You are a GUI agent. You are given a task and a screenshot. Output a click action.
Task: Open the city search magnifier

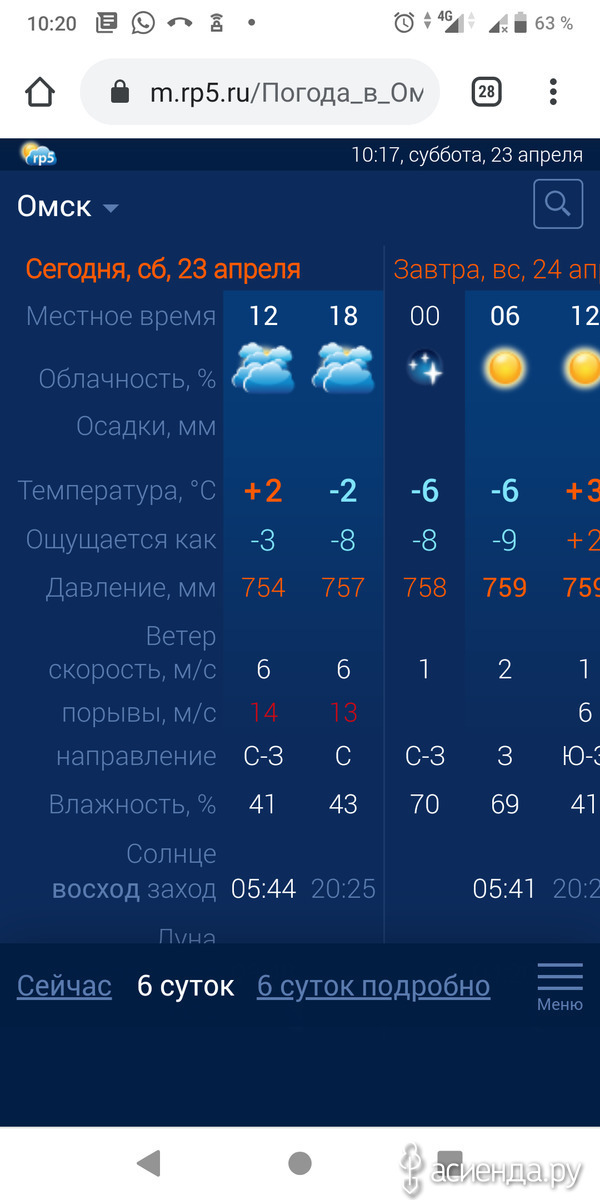pos(558,205)
